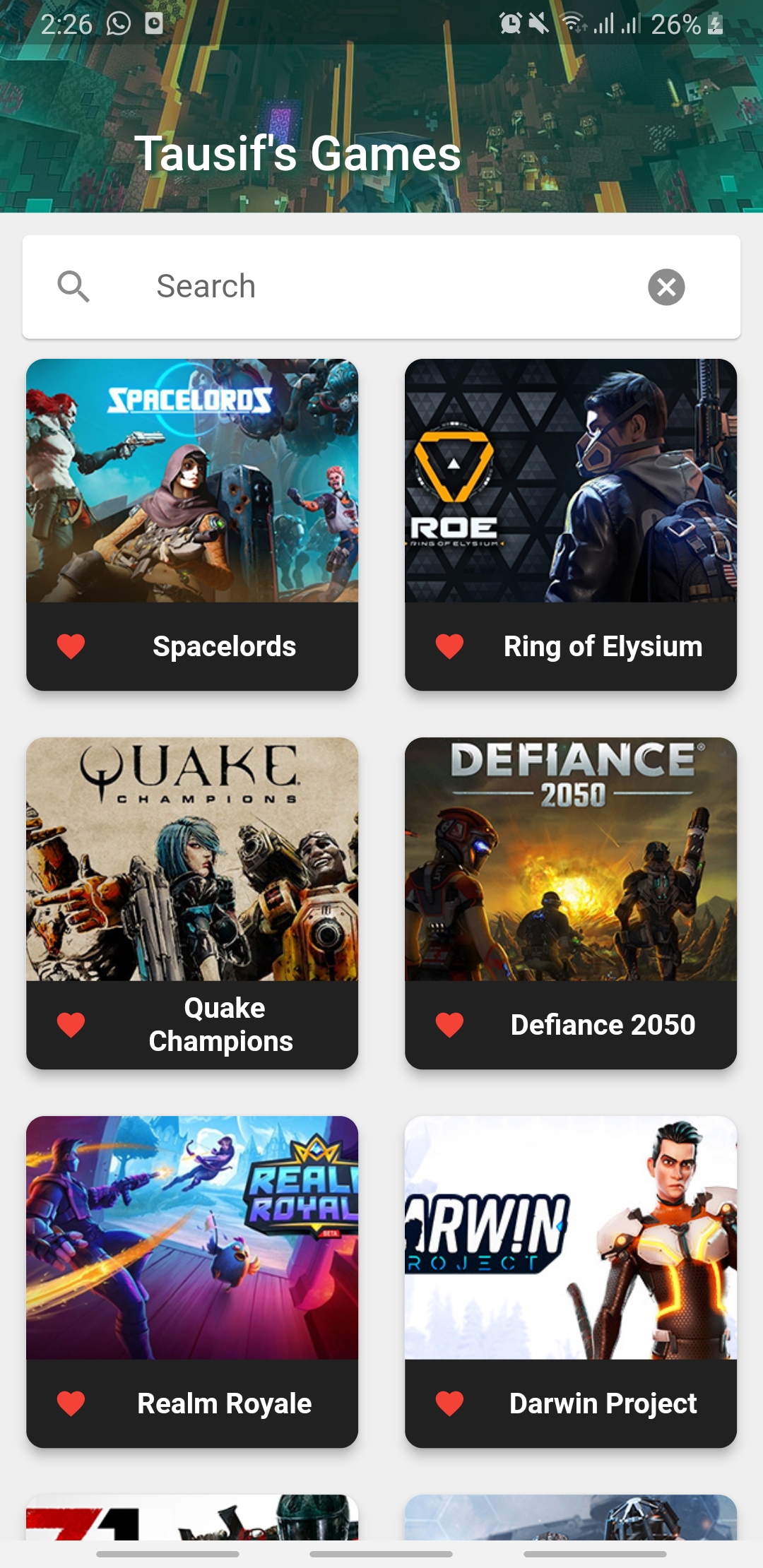The height and width of the screenshot is (1568, 763).
Task: Toggle the heart on Realm Royale
Action: click(x=71, y=1403)
